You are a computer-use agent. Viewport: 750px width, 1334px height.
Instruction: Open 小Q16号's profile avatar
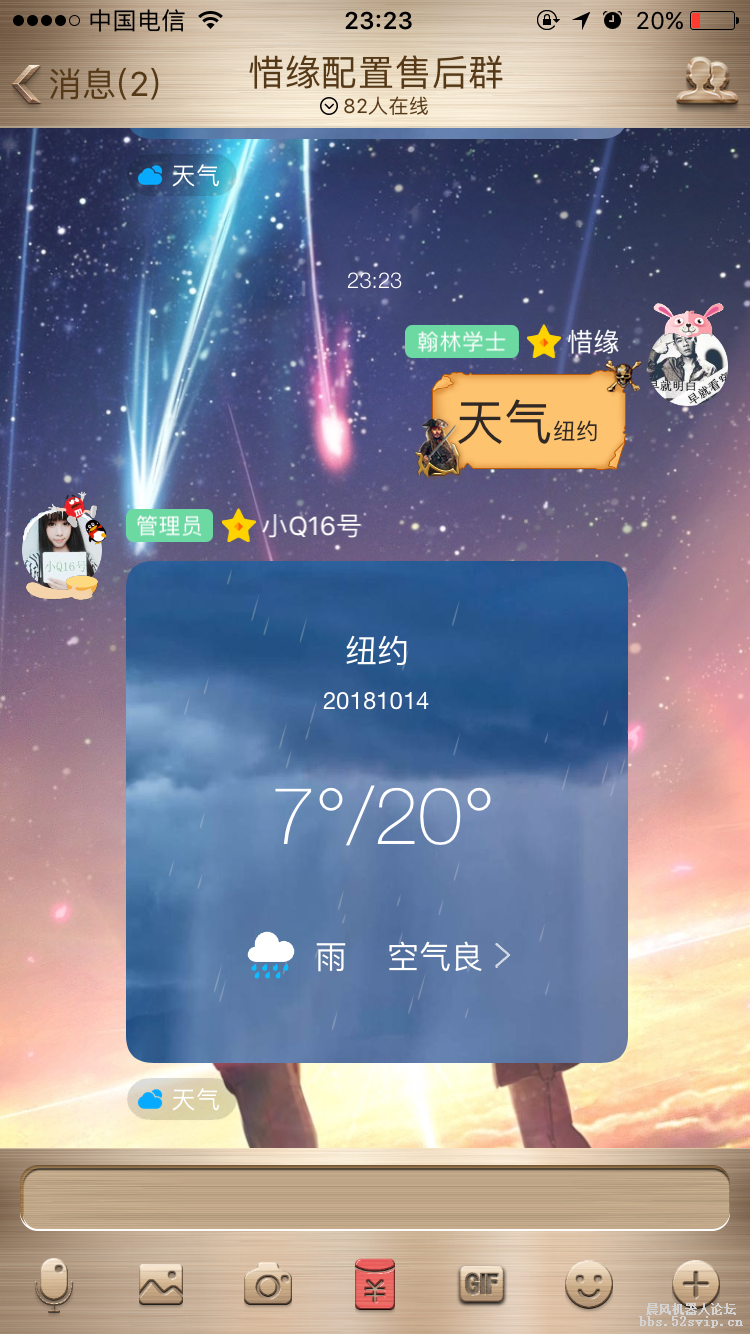pyautogui.click(x=62, y=551)
